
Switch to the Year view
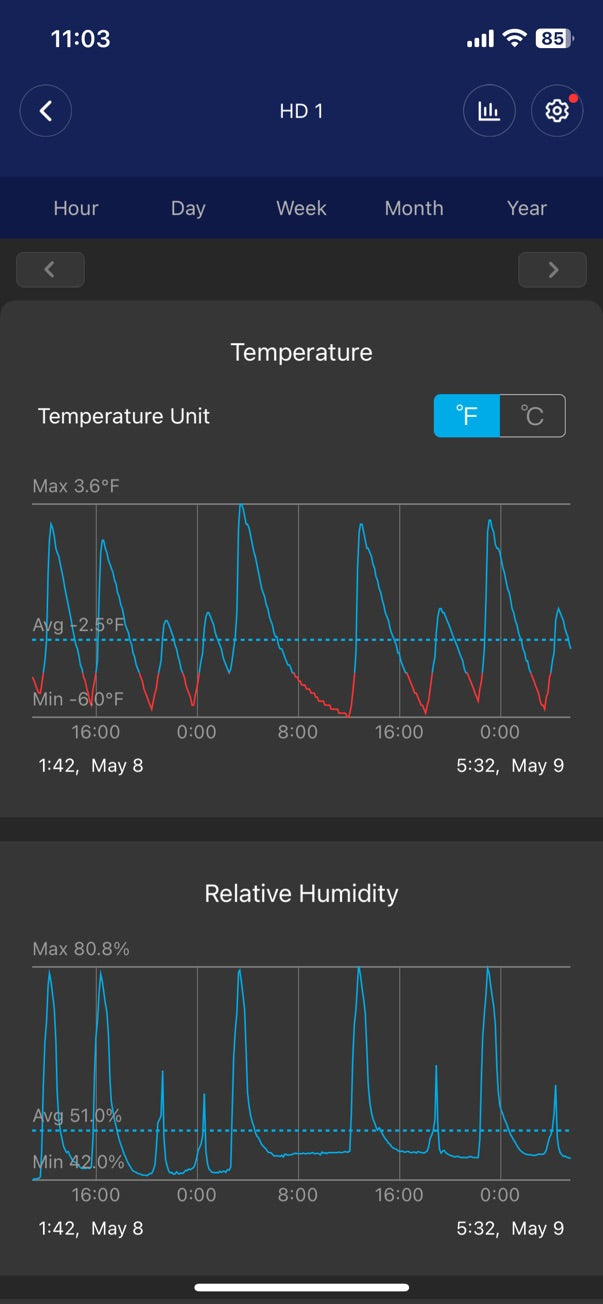click(527, 208)
